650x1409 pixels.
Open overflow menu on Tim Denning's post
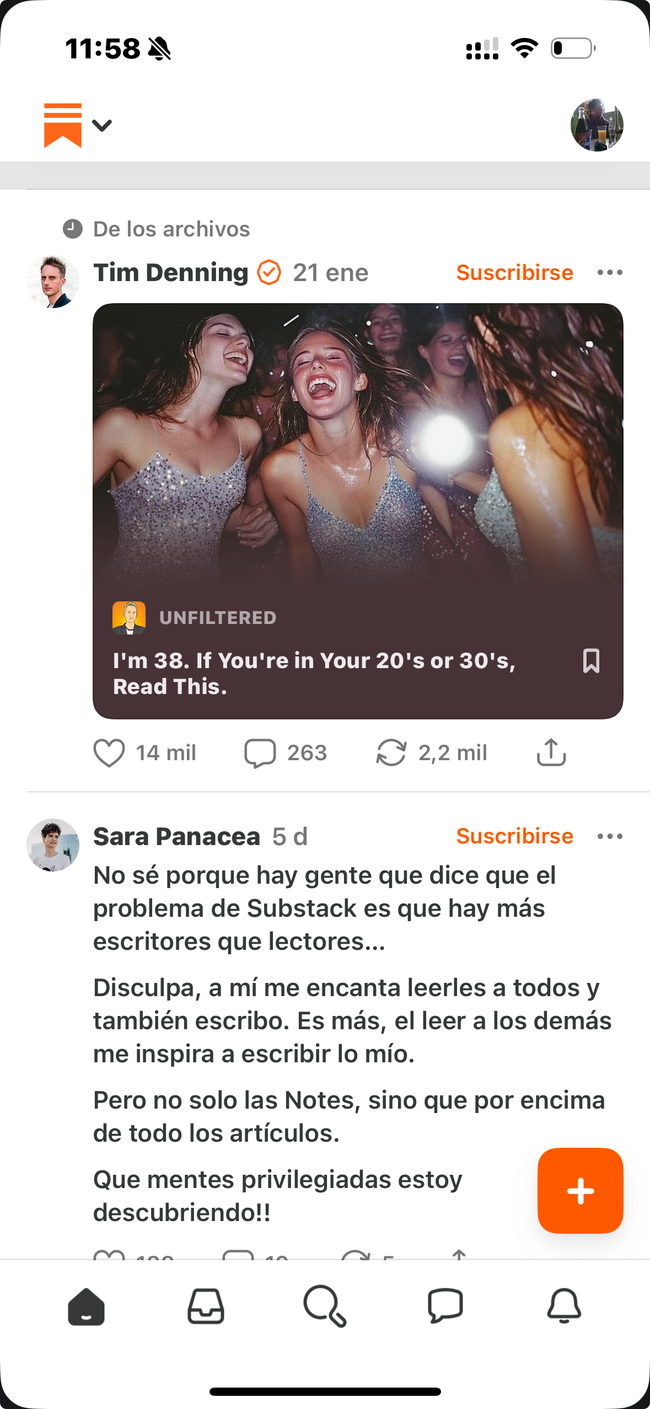tap(609, 273)
